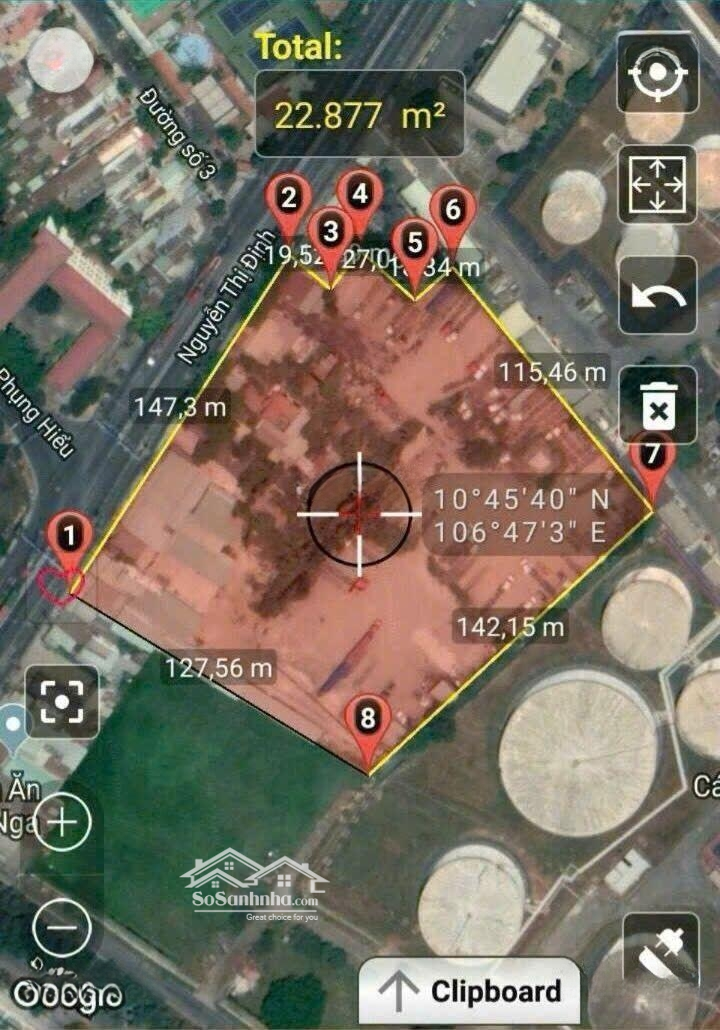Select marker pin 7
Screen dimensions: 720x1030
(653, 456)
